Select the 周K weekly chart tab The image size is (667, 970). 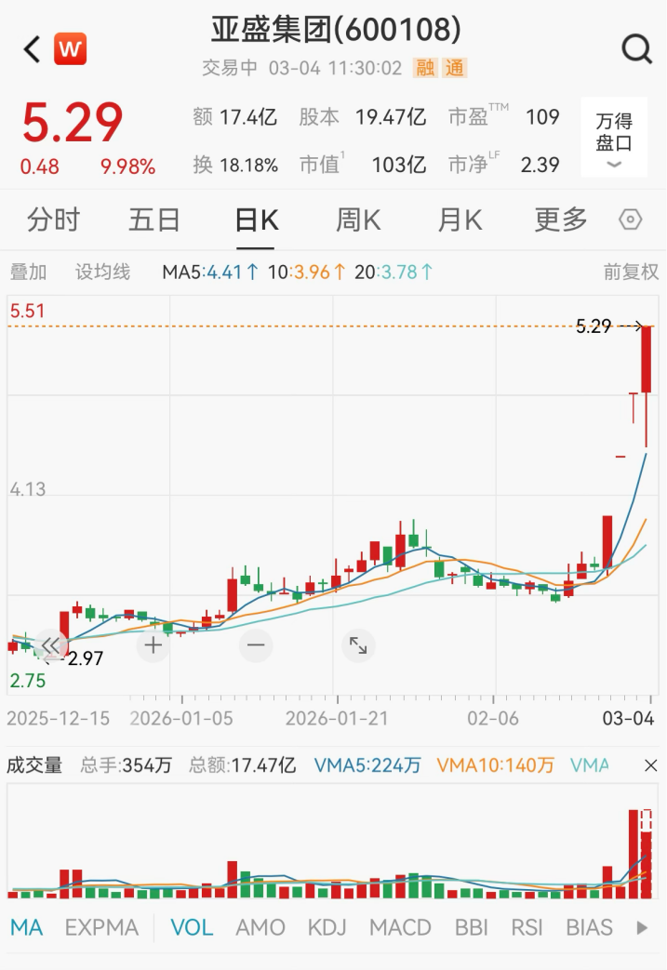tap(357, 219)
